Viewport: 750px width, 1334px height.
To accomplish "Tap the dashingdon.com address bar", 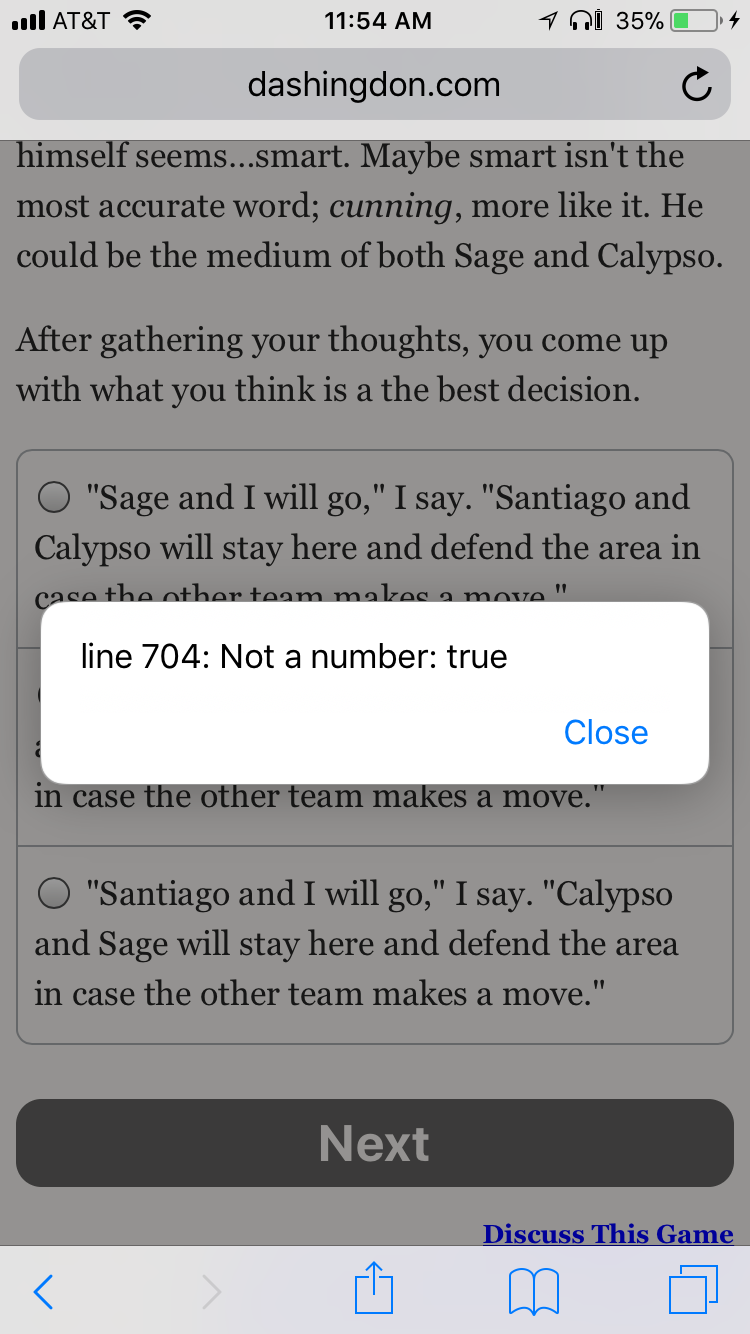I will 373,85.
